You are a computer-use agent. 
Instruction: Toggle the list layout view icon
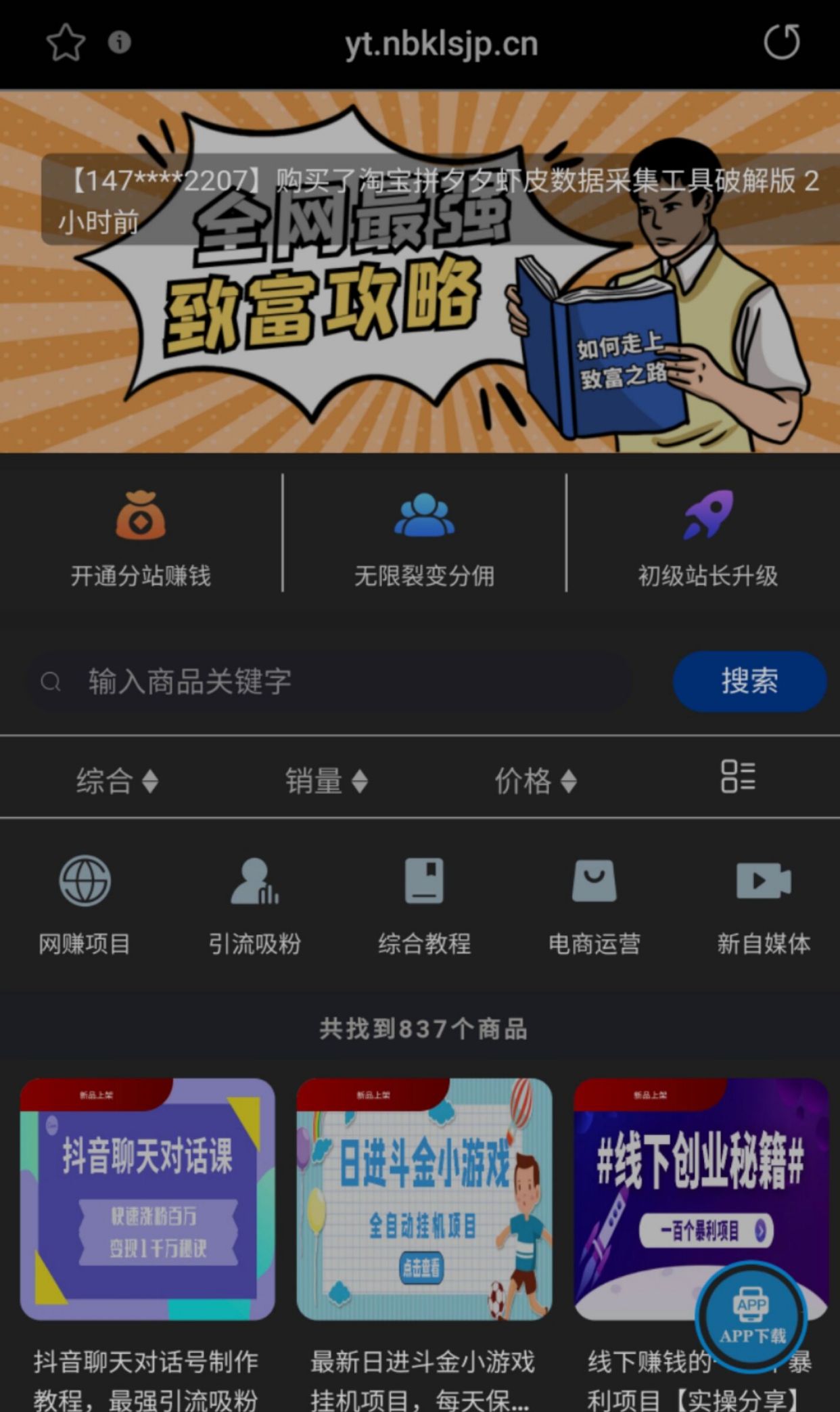(x=738, y=776)
